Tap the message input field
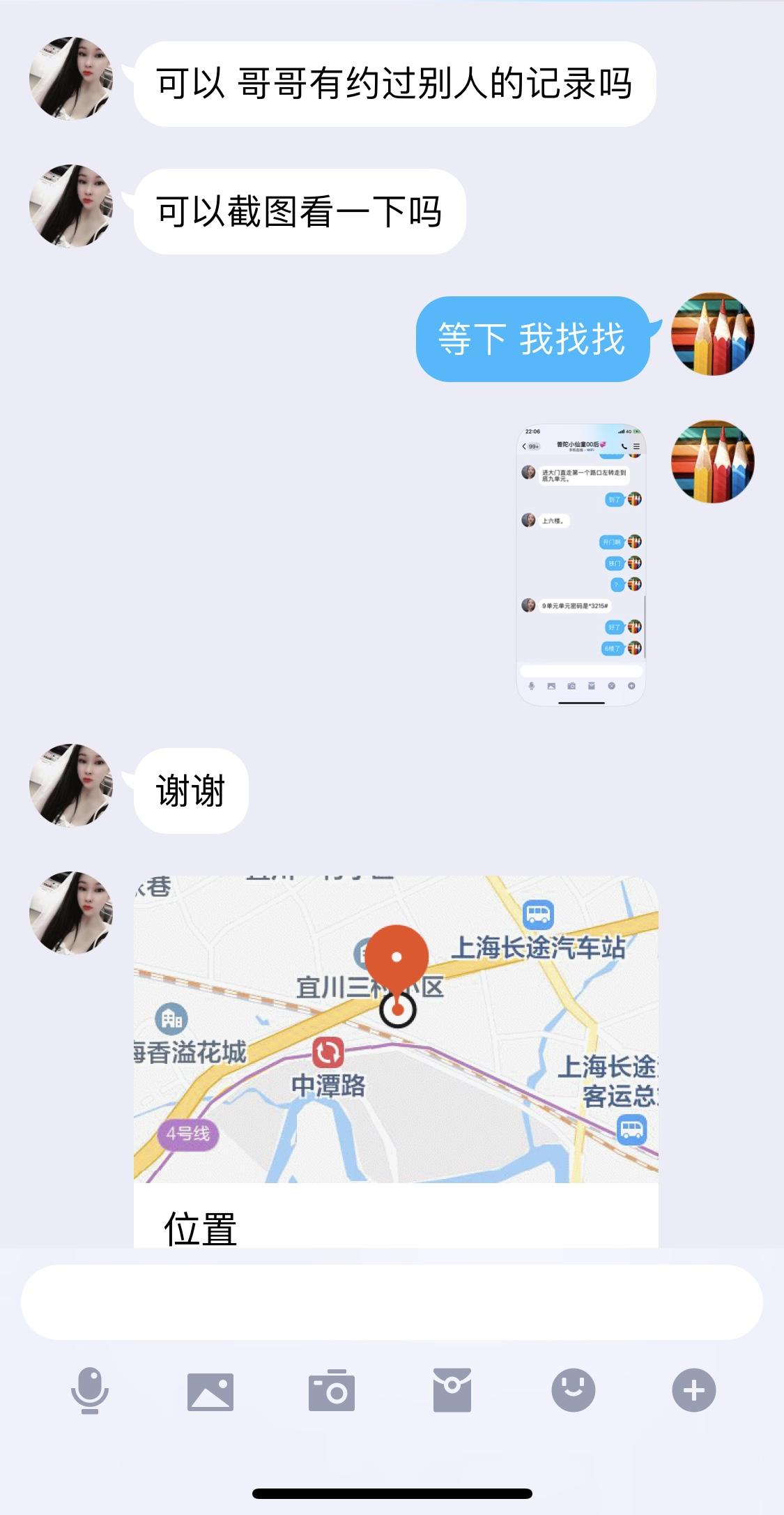 [391, 1302]
